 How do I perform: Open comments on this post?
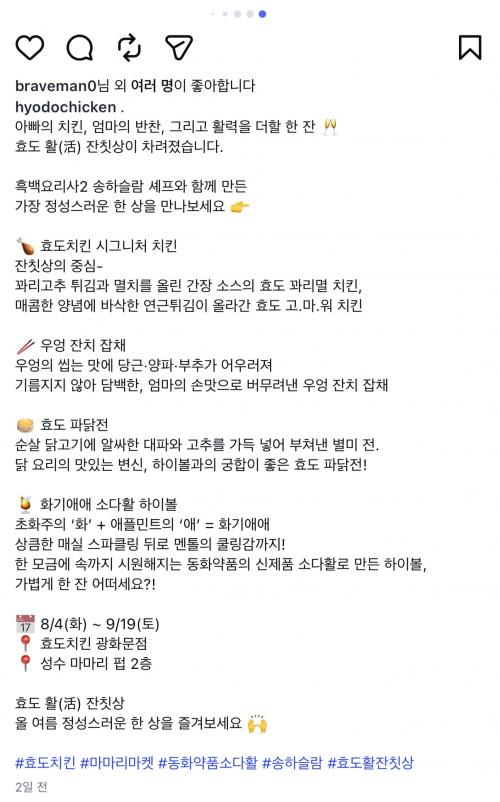coord(80,48)
